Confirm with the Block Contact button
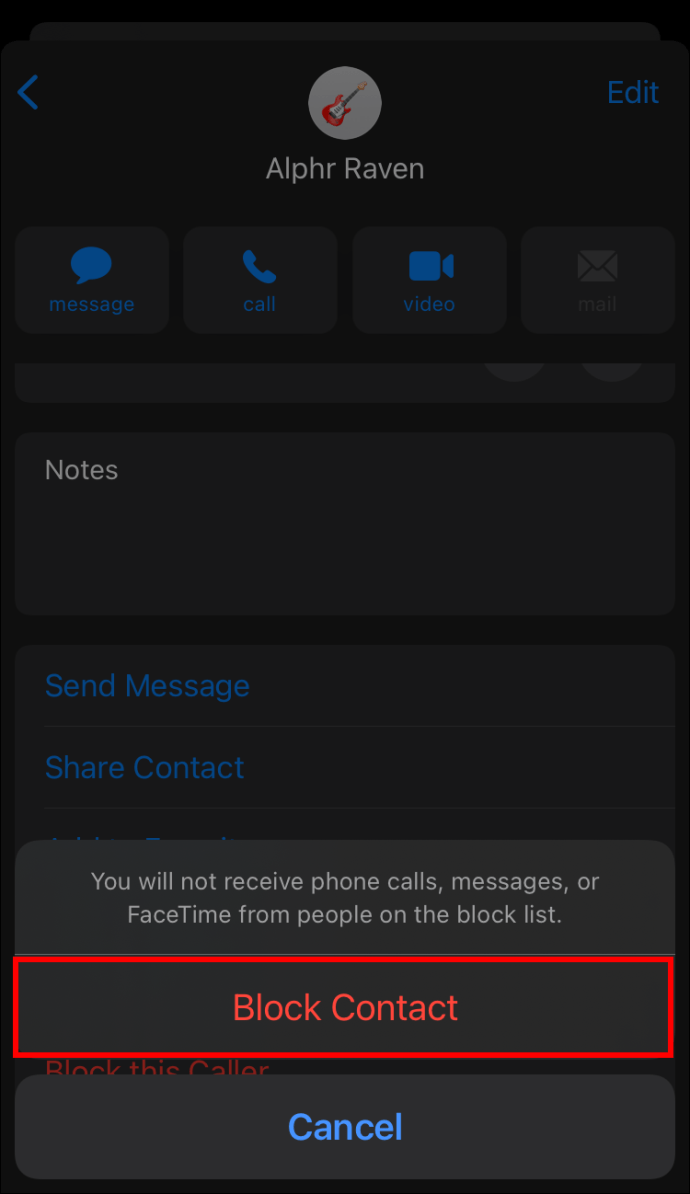The image size is (690, 1194). [x=344, y=1007]
